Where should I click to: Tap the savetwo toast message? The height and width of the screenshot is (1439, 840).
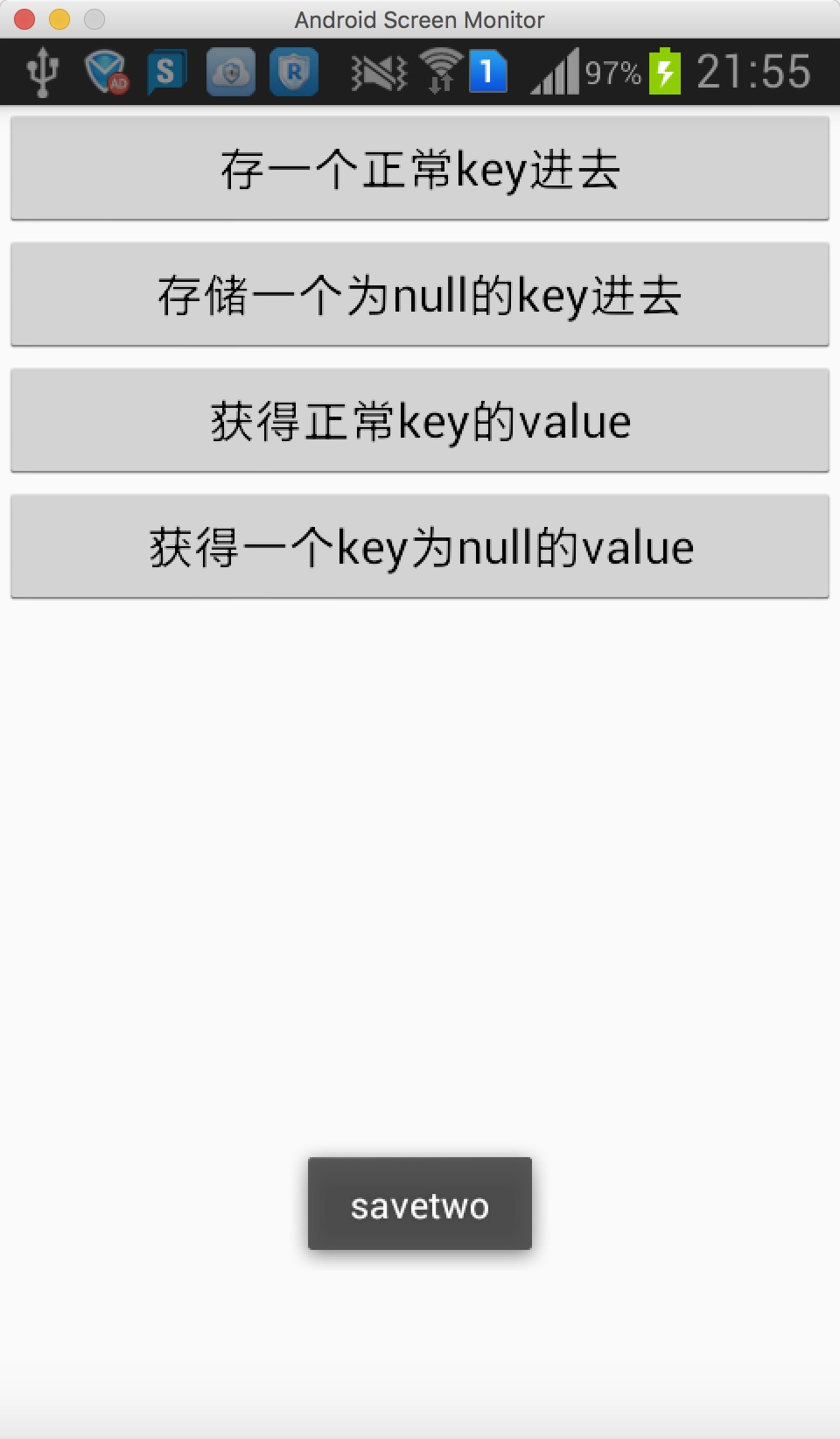click(419, 1204)
